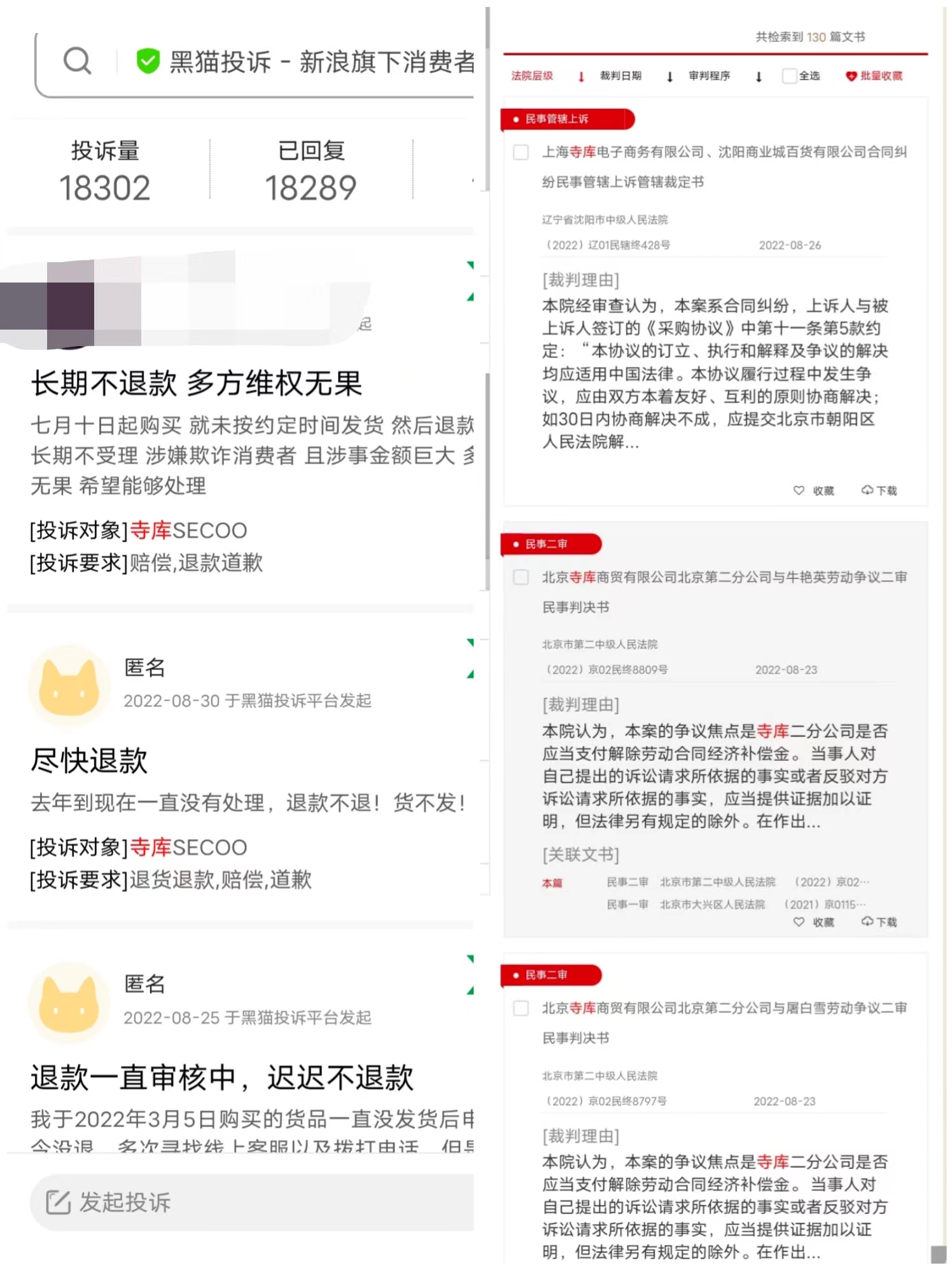
Task: Click the heart 收藏 icon on the first judgment
Action: point(799,491)
